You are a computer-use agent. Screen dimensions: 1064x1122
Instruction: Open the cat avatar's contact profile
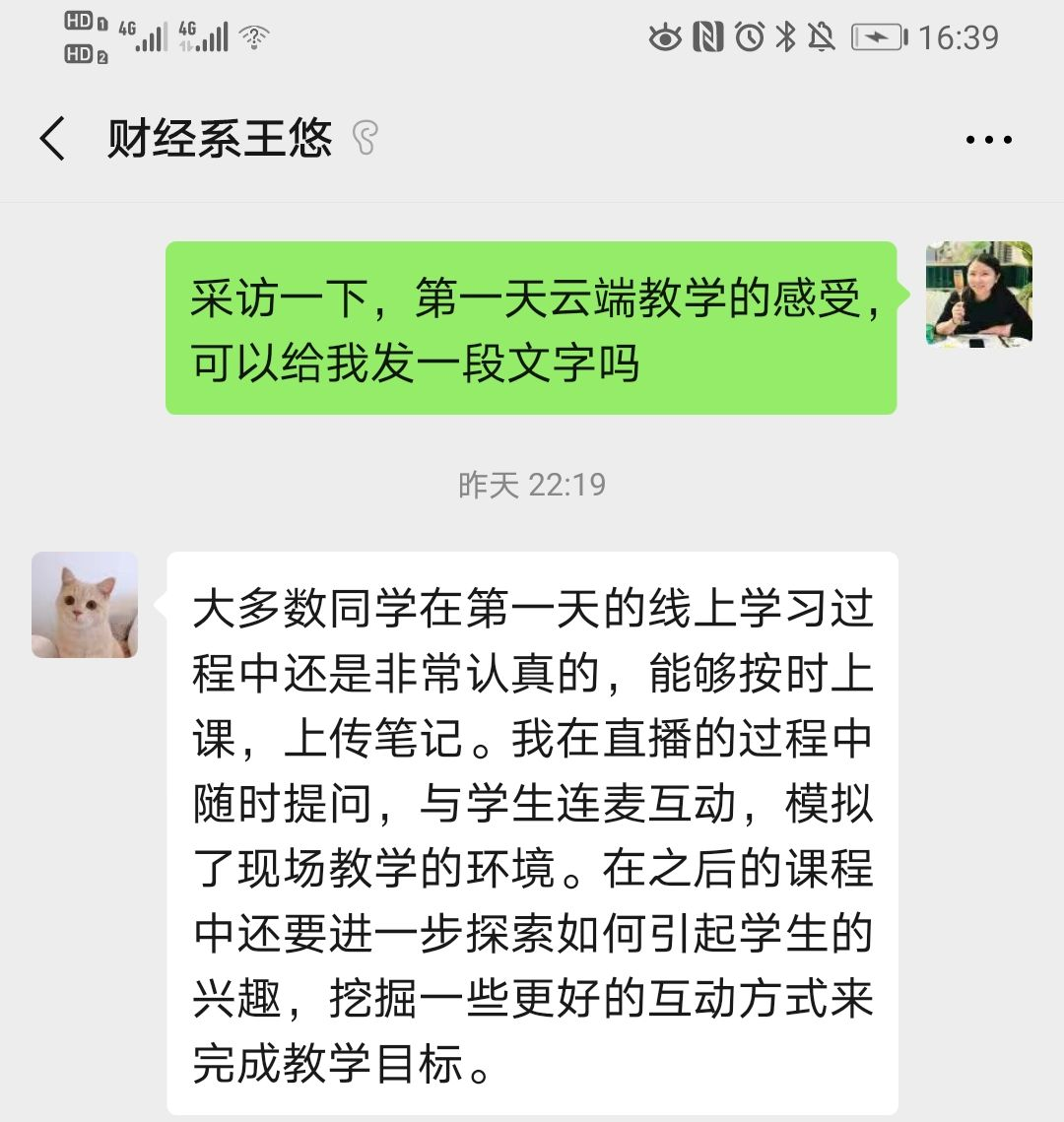[x=85, y=605]
